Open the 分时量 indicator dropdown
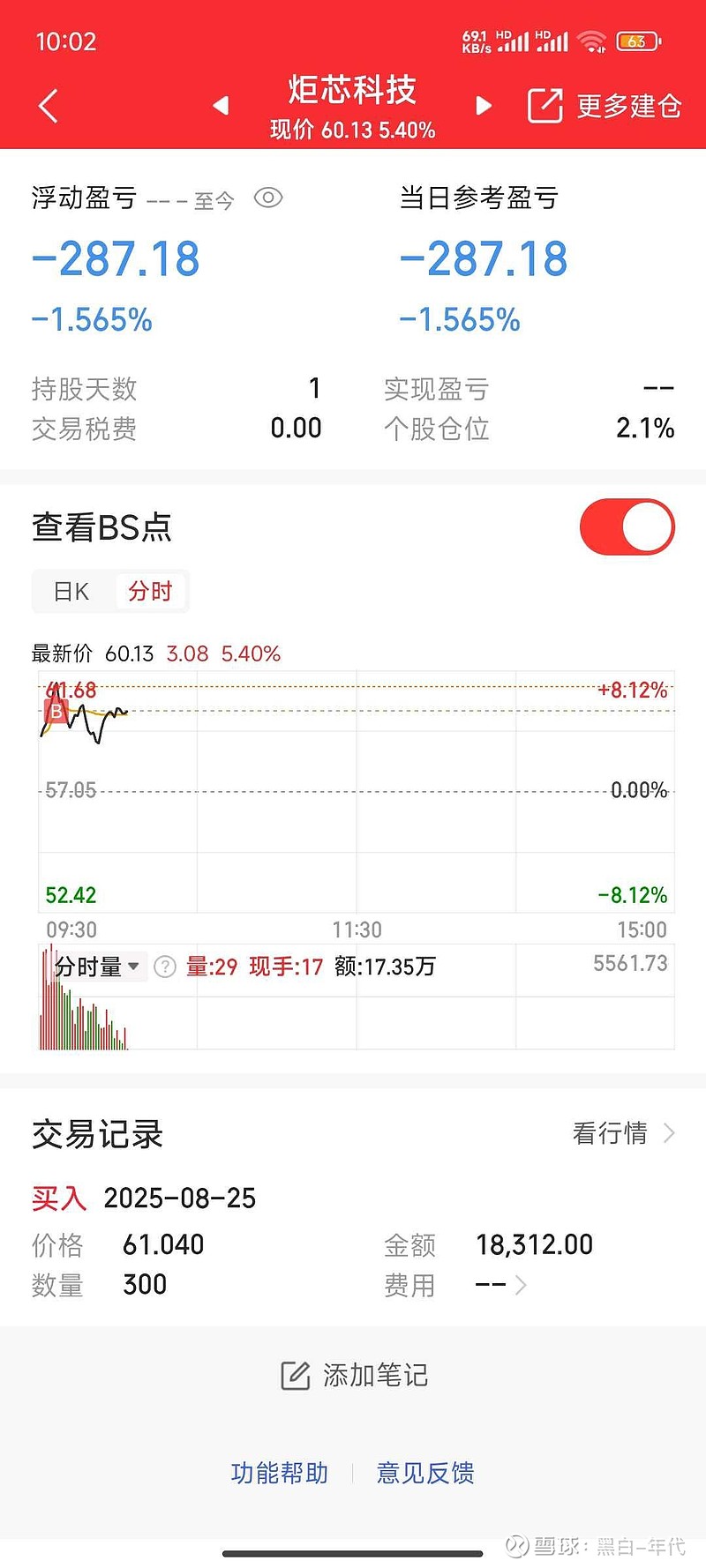Viewport: 706px width, 1568px height. [97, 967]
